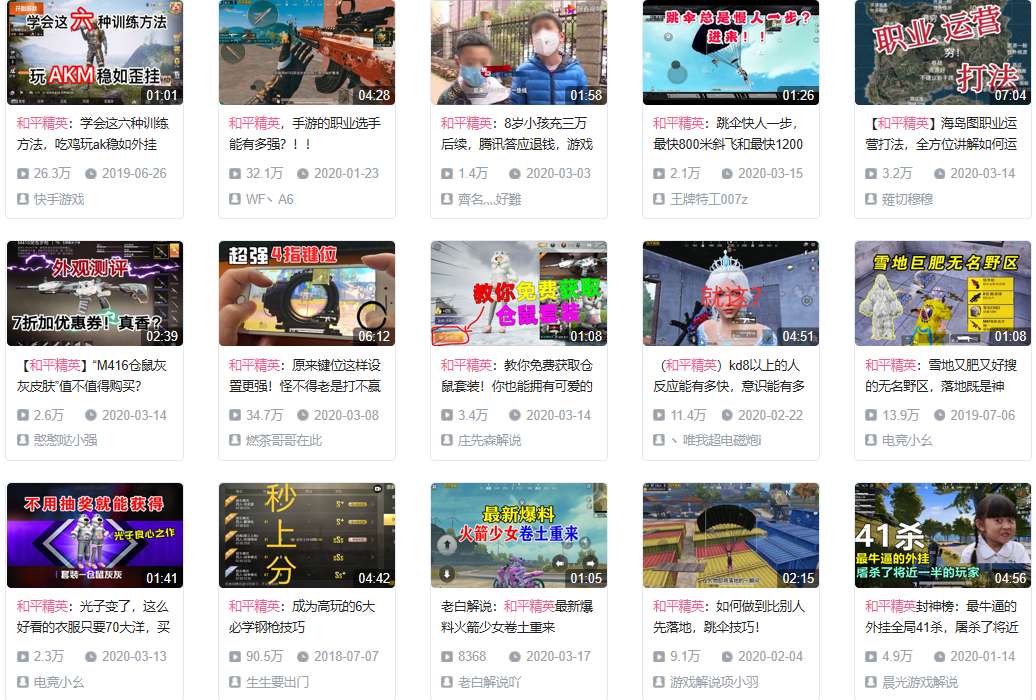Play 光子变了 70大洋衣服 video
Screen dimensions: 1036x700
pyautogui.click(x=95, y=535)
